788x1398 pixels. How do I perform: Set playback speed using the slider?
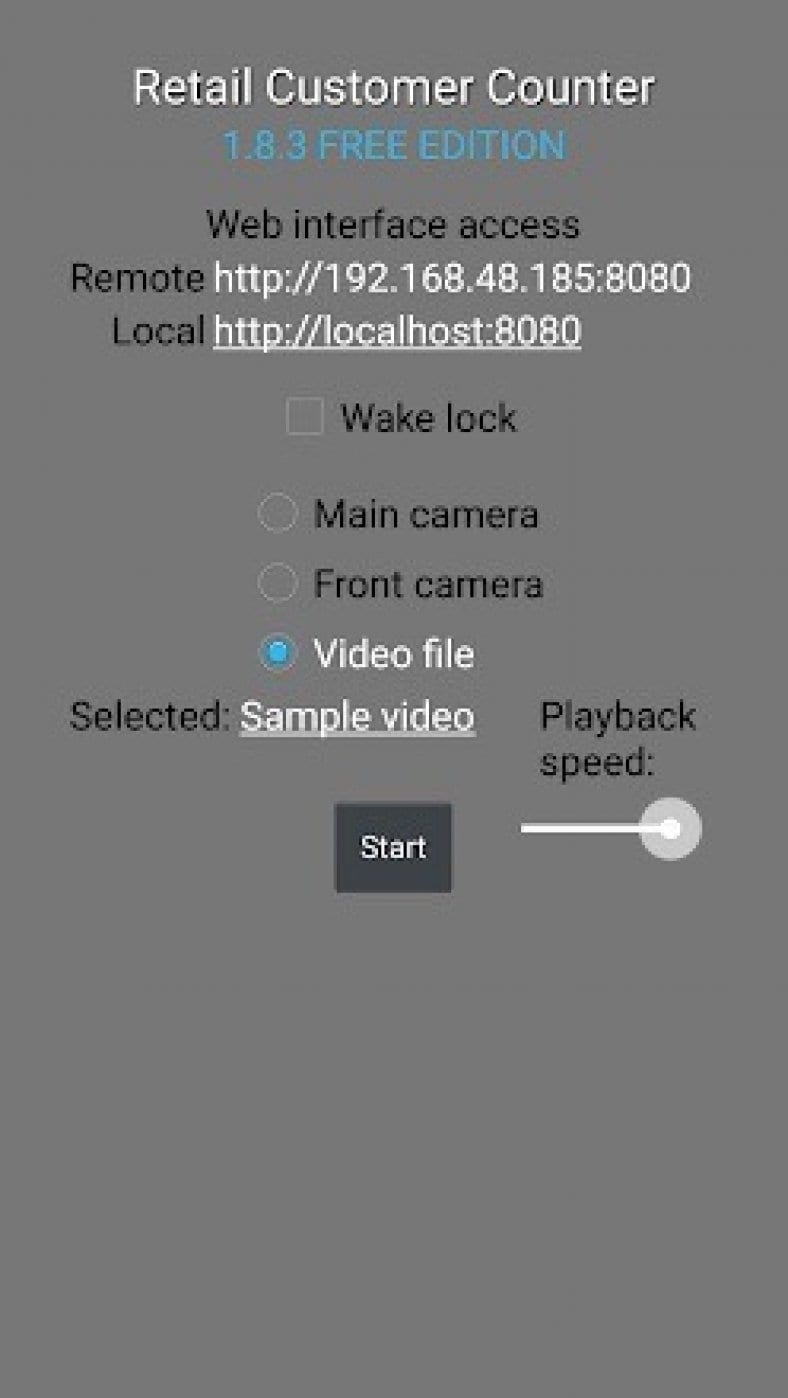pos(670,828)
